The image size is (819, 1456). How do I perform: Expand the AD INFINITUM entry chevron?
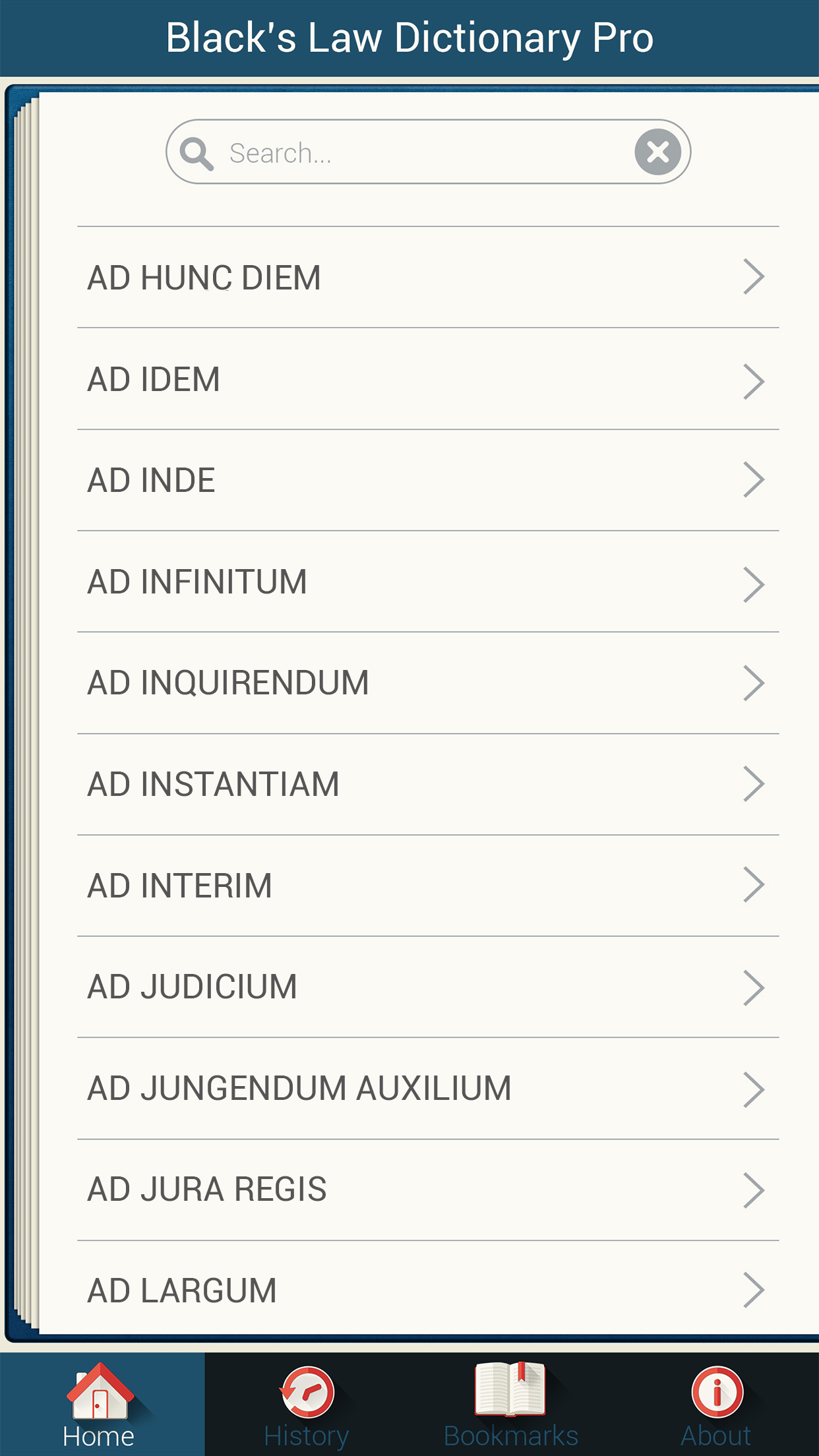click(x=753, y=580)
